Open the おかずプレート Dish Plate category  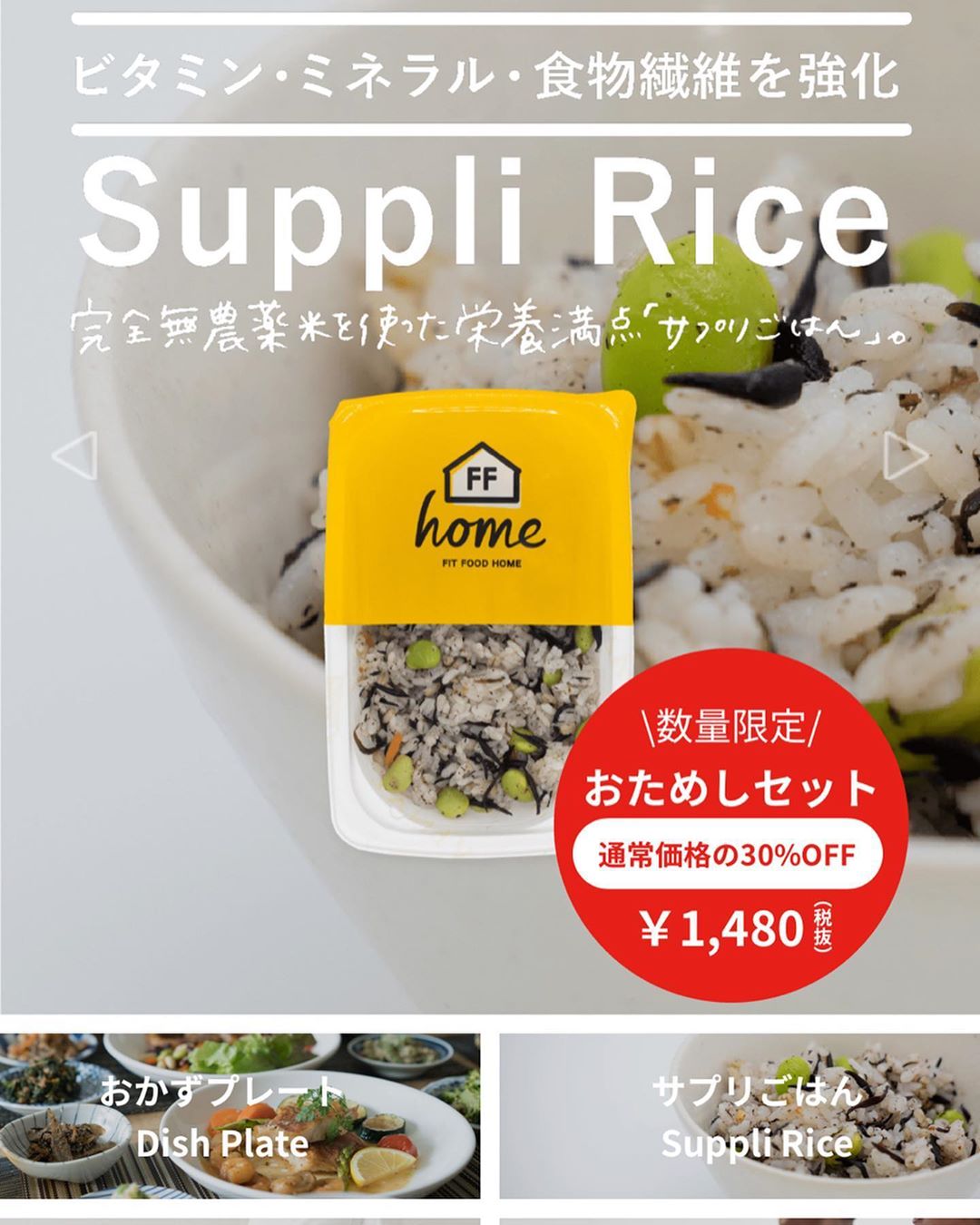coord(240,1116)
